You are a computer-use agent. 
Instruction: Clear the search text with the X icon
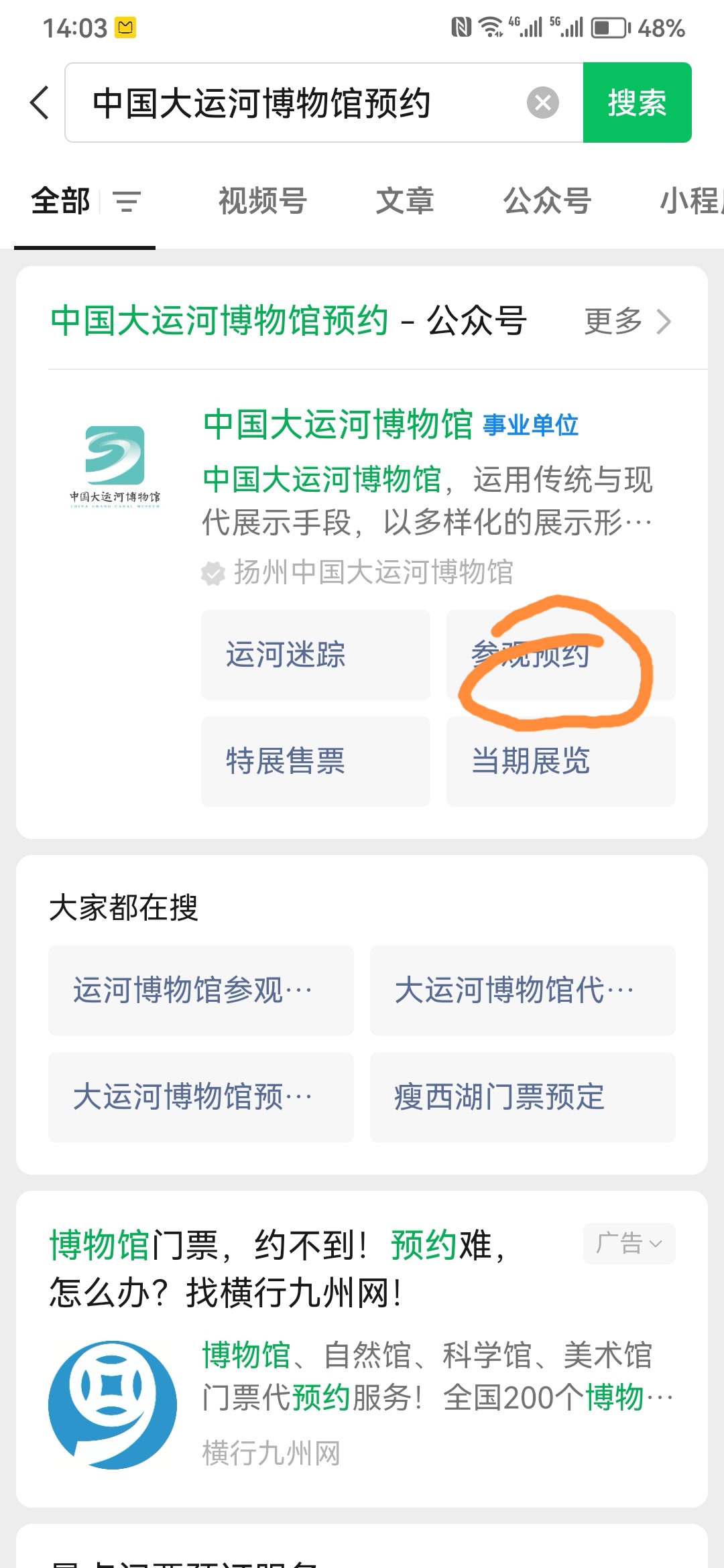(x=543, y=103)
